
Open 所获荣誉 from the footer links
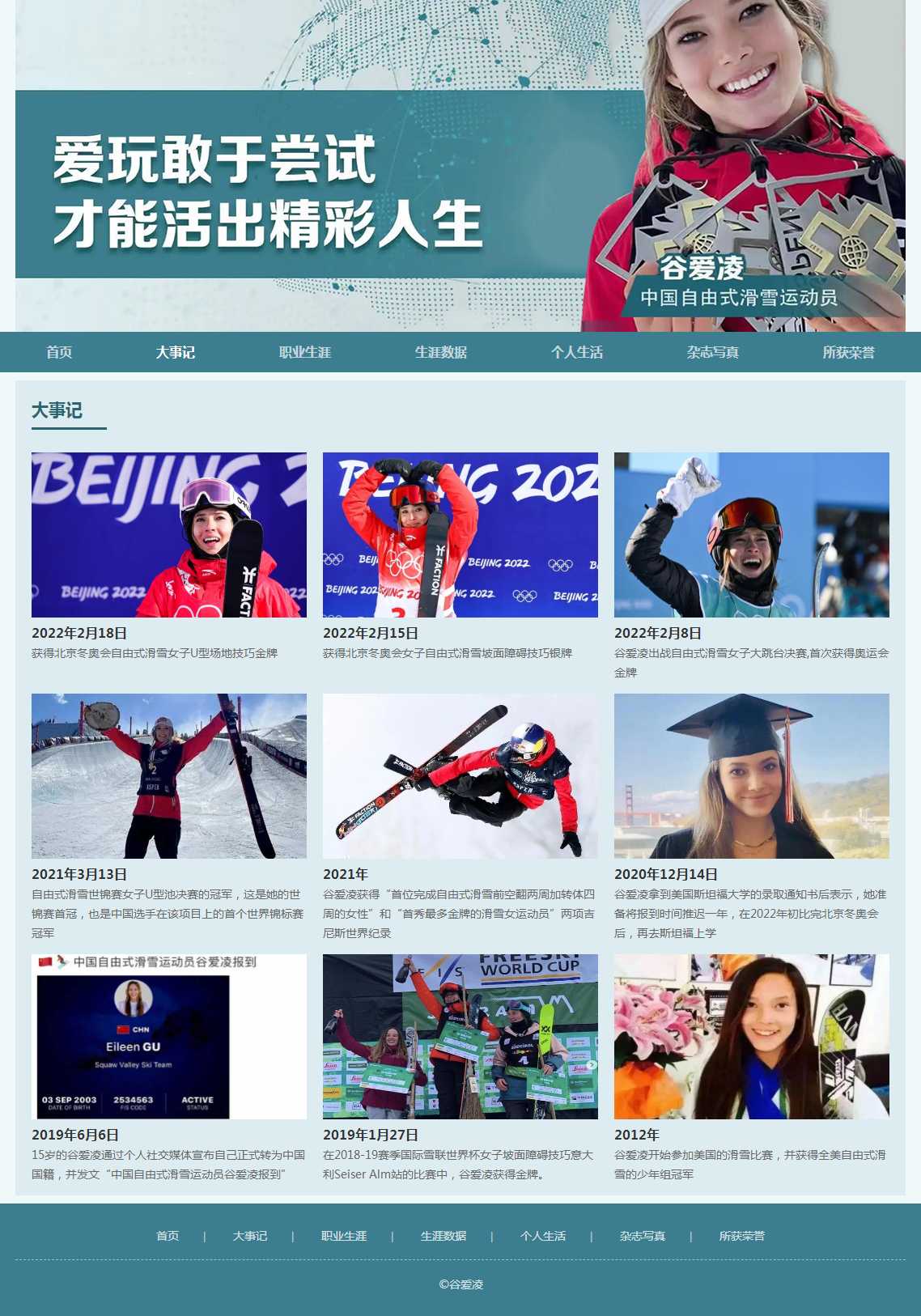point(742,1236)
